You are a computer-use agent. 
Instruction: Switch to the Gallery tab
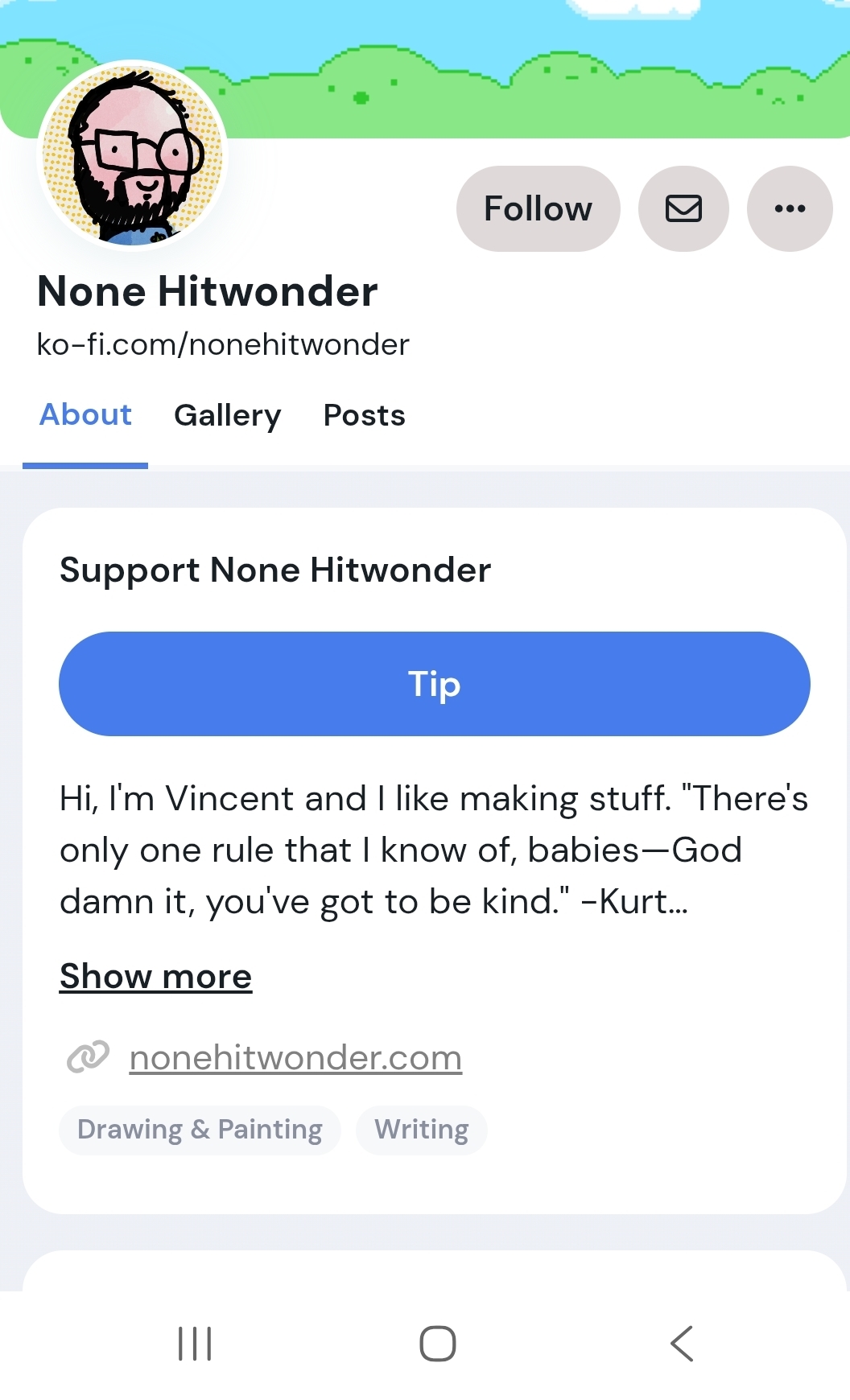[x=228, y=416]
